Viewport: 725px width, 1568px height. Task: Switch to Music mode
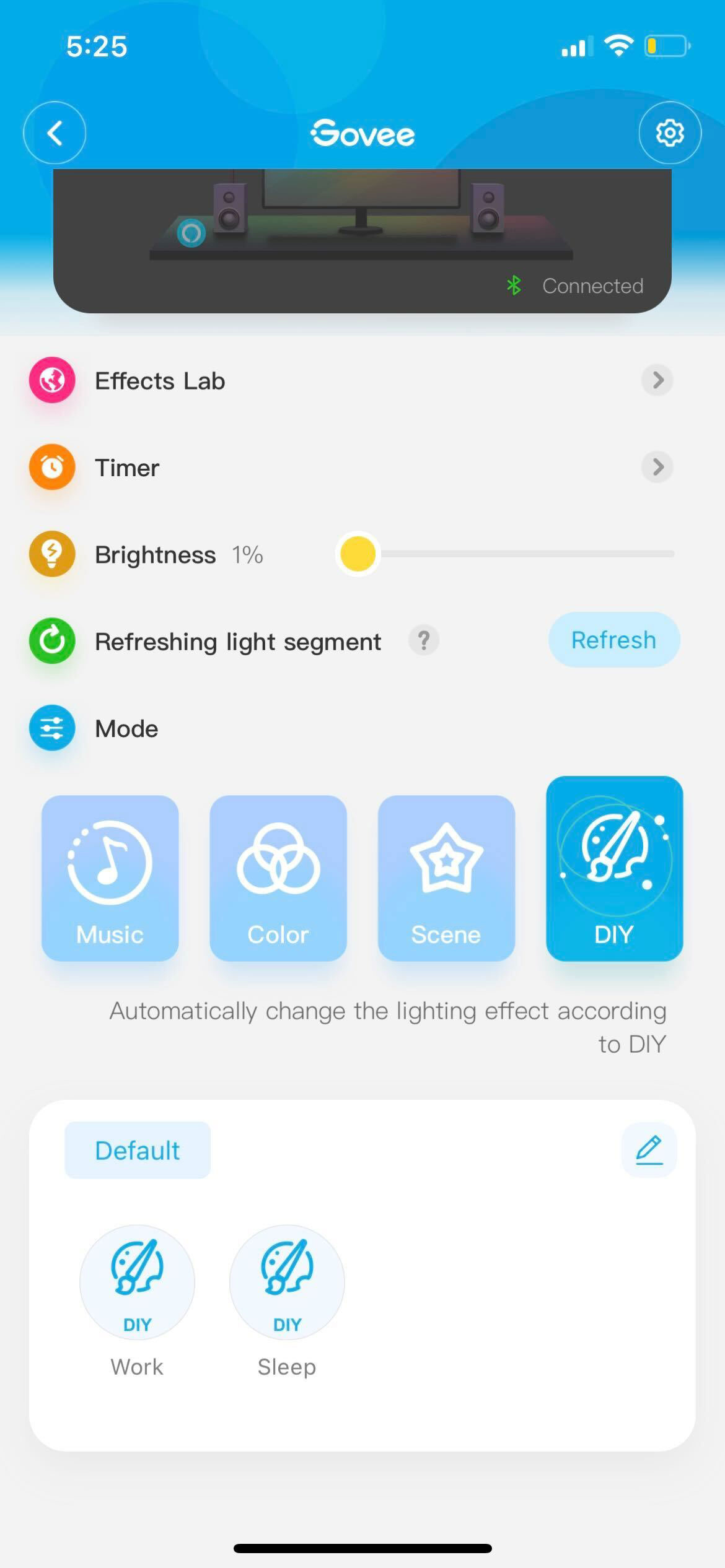[110, 878]
